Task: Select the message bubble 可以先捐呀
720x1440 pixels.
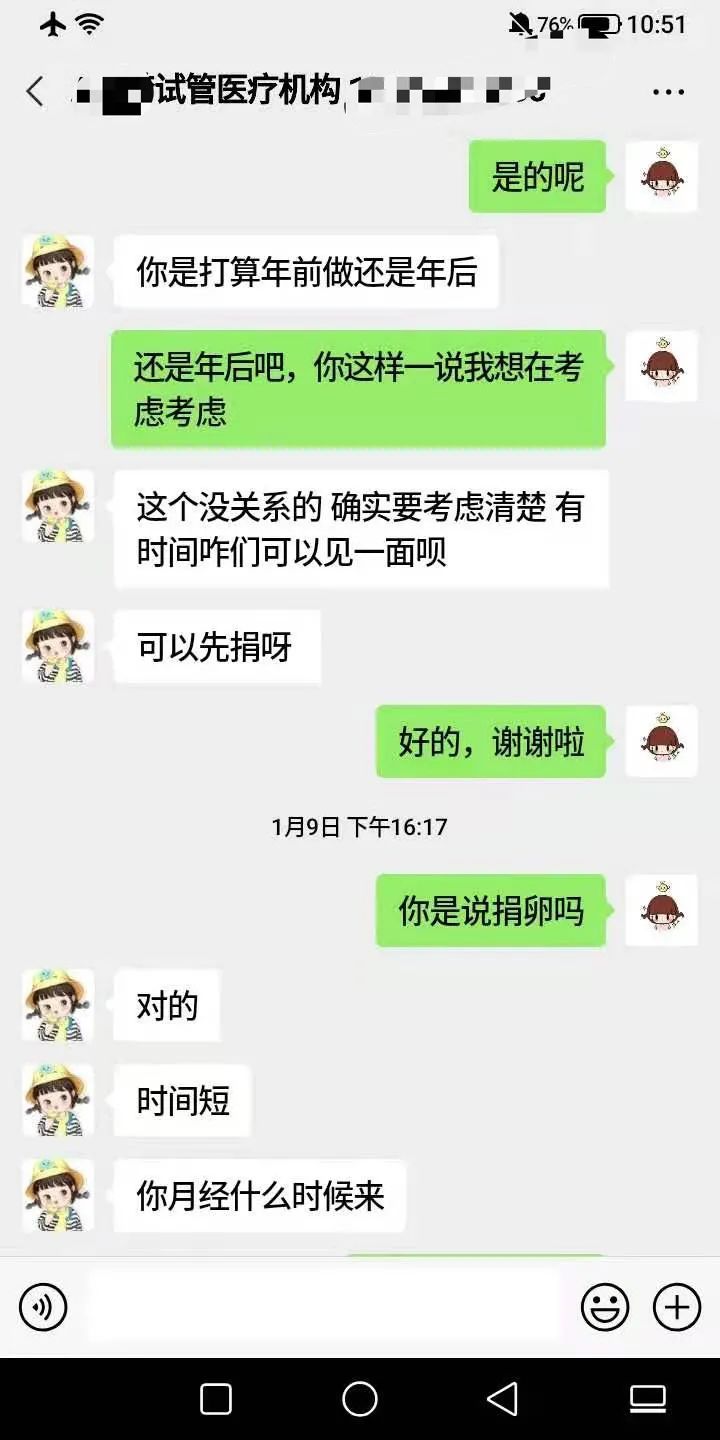Action: pos(217,647)
